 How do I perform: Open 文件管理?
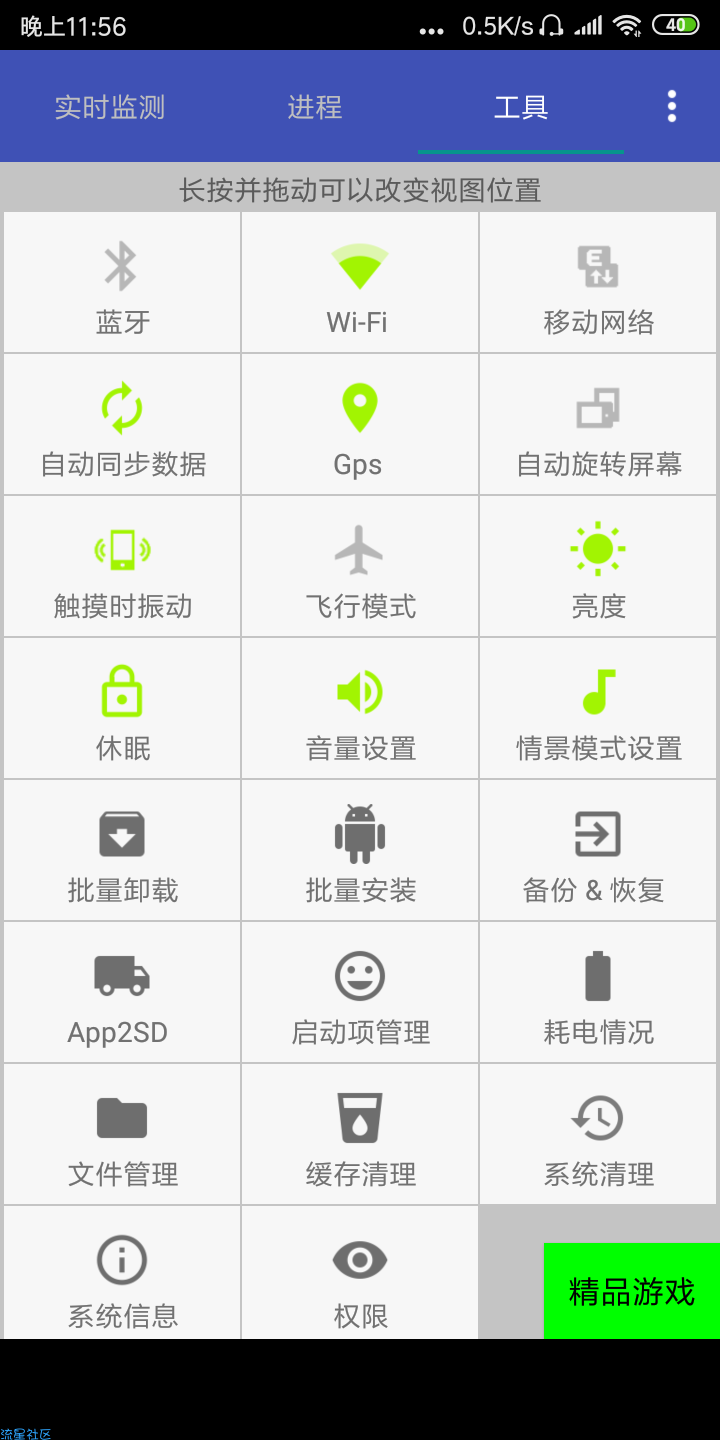point(122,1134)
